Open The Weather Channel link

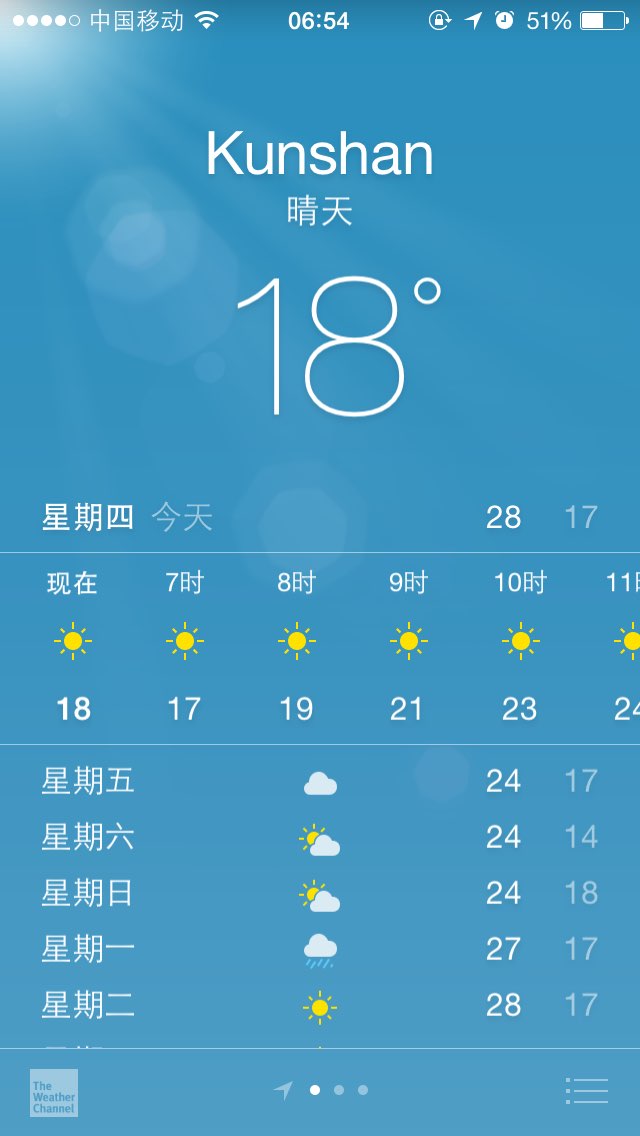tap(54, 1093)
